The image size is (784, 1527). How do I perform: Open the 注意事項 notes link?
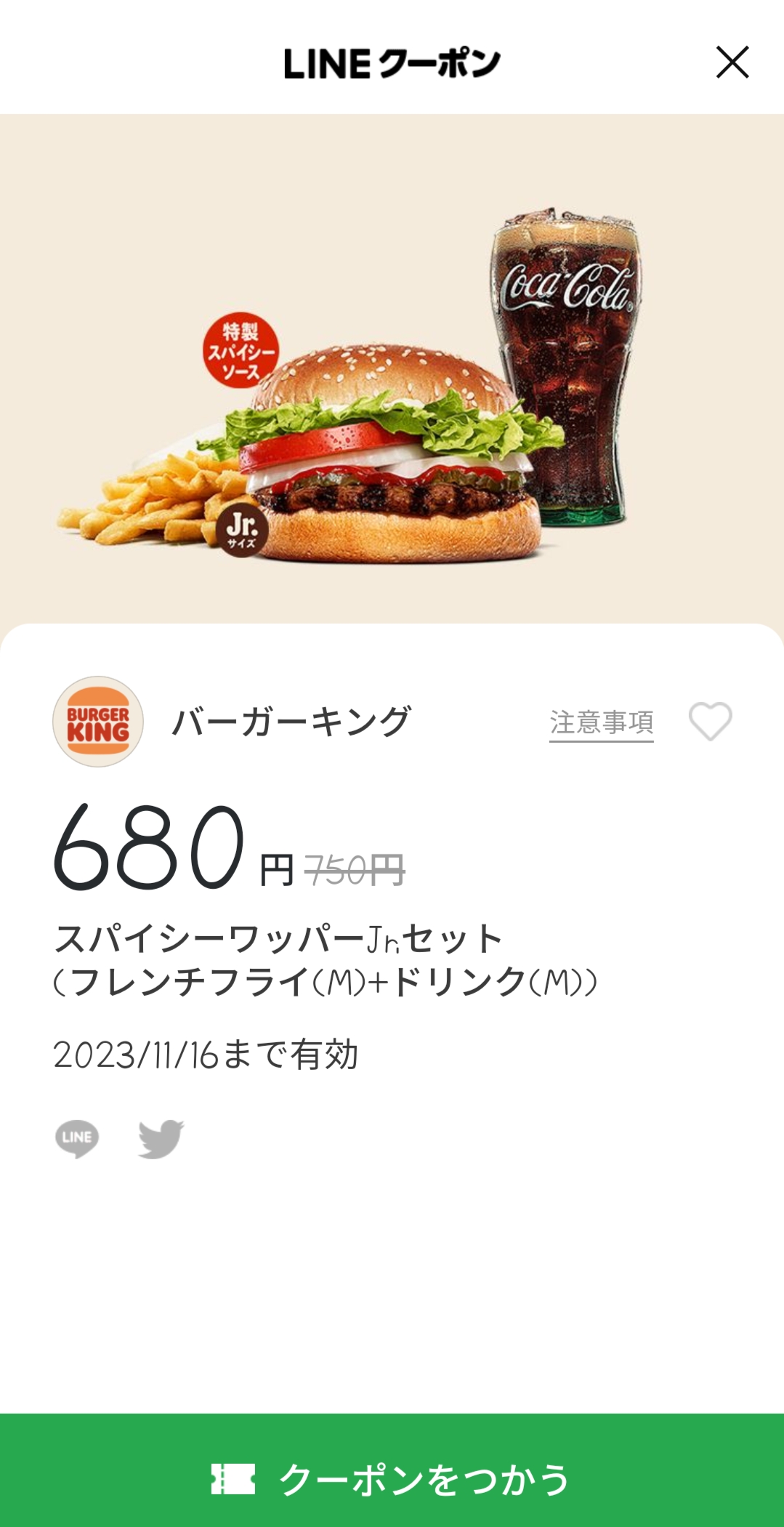coord(601,722)
